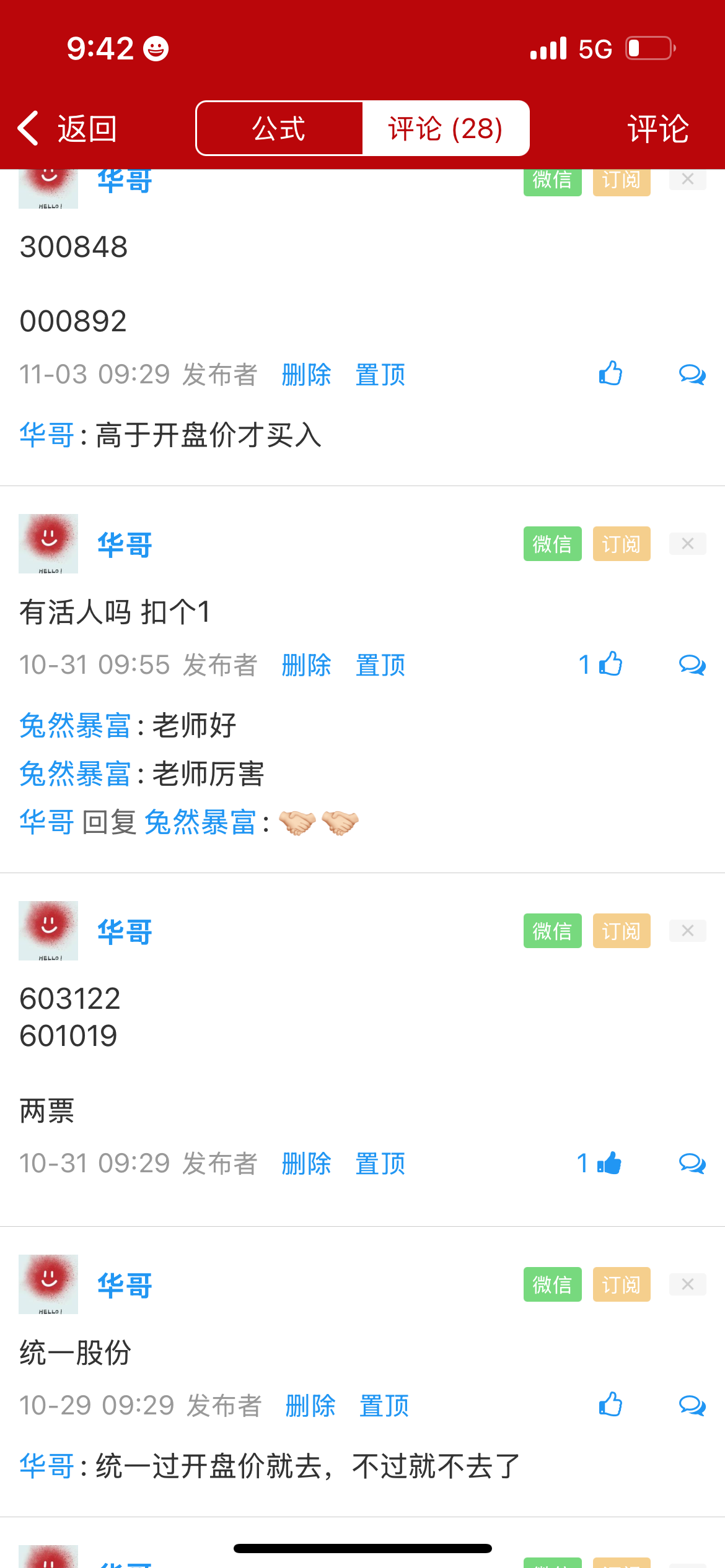Image resolution: width=725 pixels, height=1568 pixels.
Task: Reply to the 000892 comment
Action: point(692,375)
